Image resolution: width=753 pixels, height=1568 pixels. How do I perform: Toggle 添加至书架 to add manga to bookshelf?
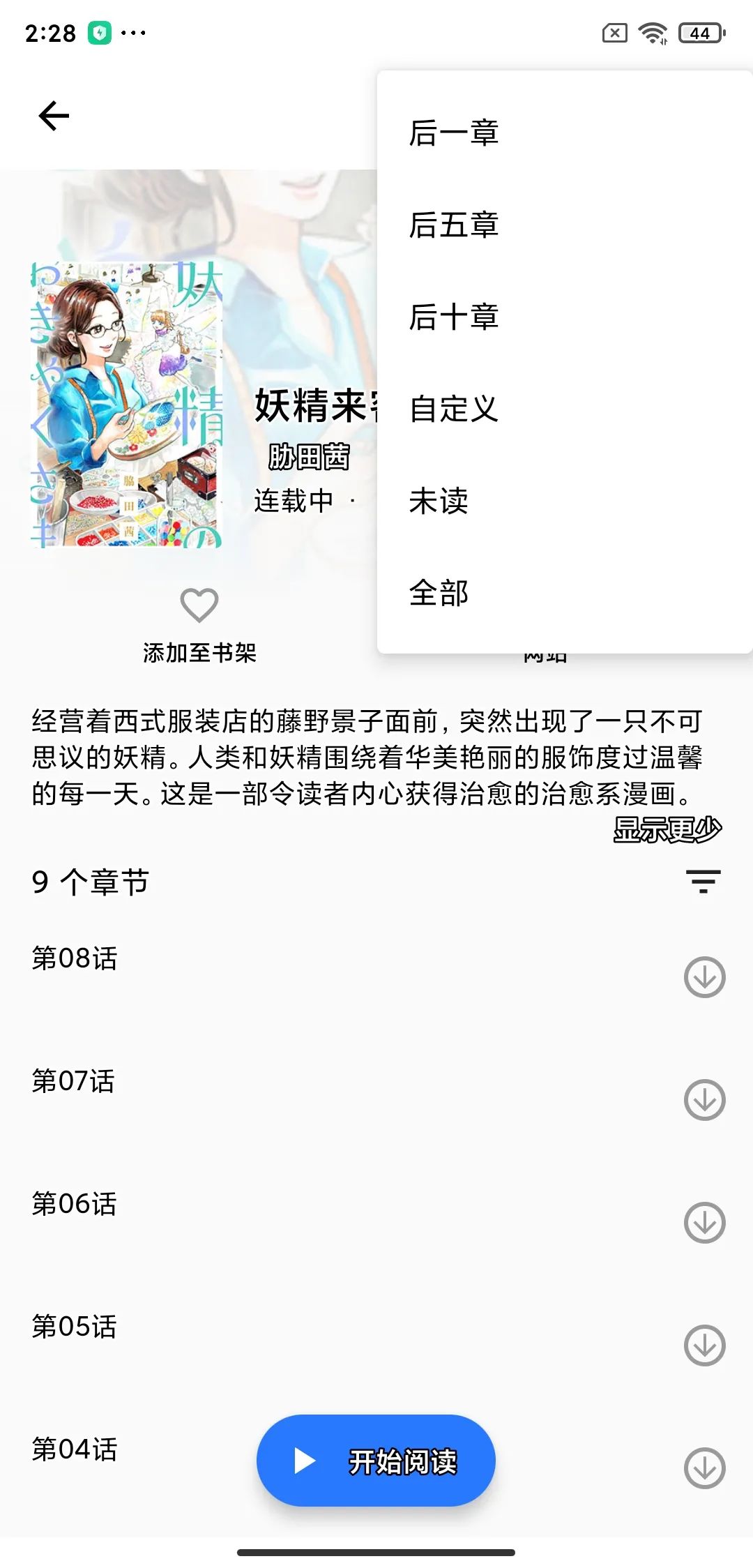pyautogui.click(x=199, y=654)
